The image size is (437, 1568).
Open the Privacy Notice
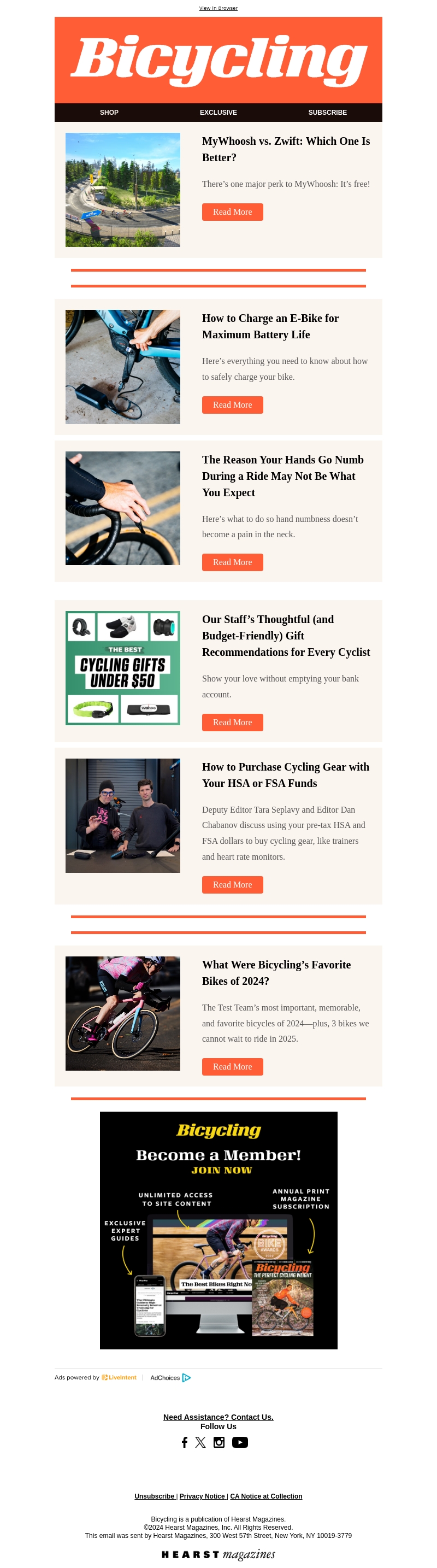202,1496
